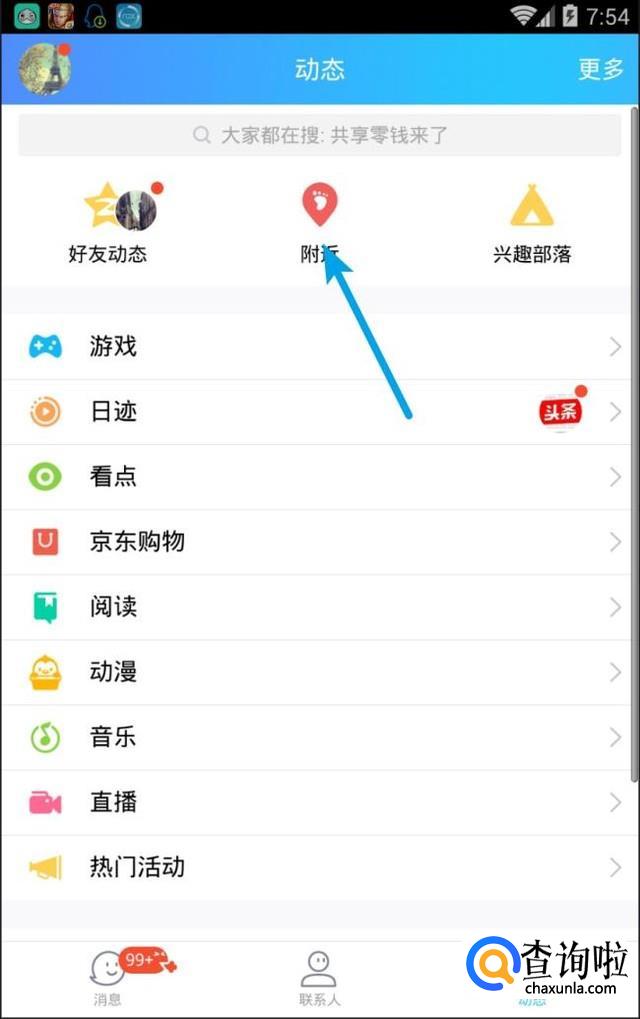This screenshot has width=640, height=1019.
Task: Open 京东购物 shopping
Action: click(x=320, y=542)
